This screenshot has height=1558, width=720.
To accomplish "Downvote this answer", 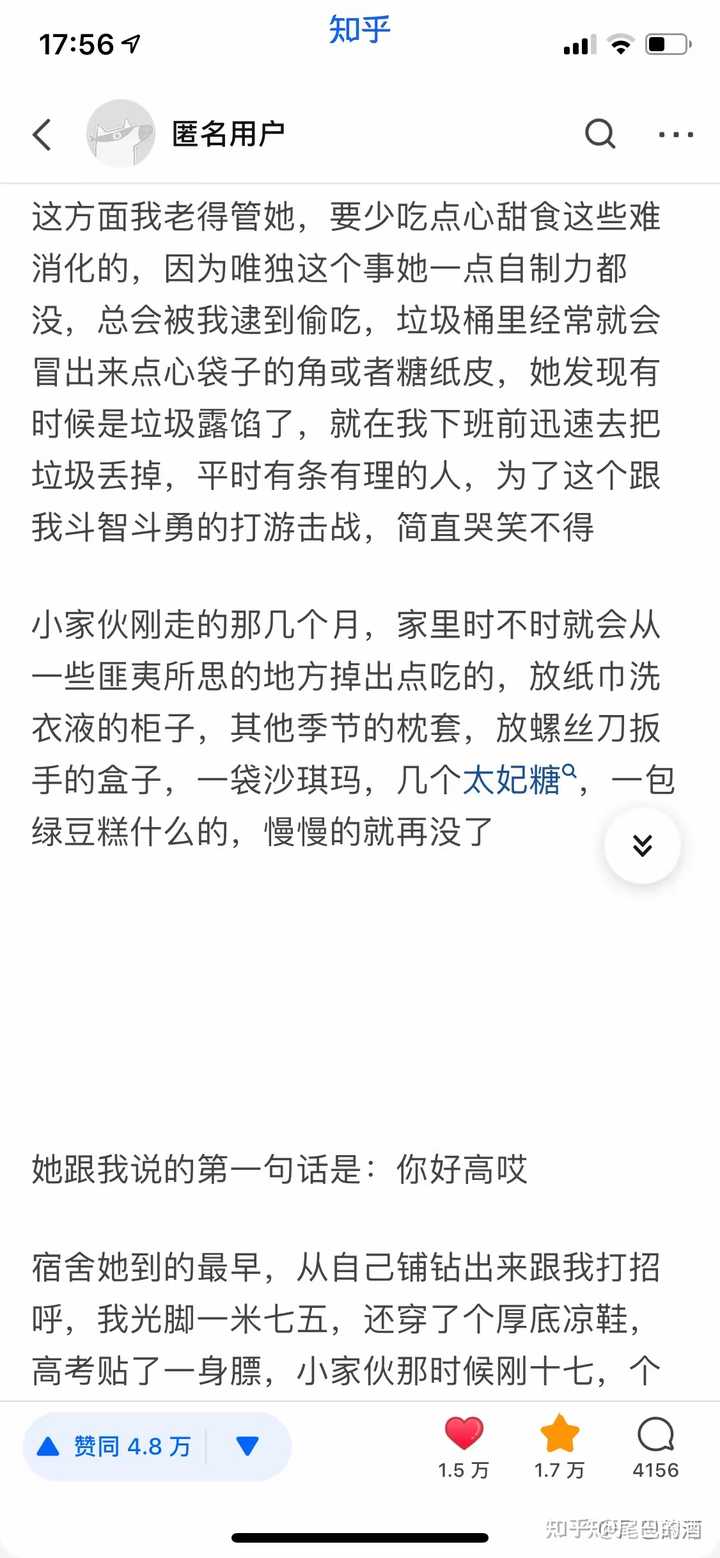I will pos(248,1446).
